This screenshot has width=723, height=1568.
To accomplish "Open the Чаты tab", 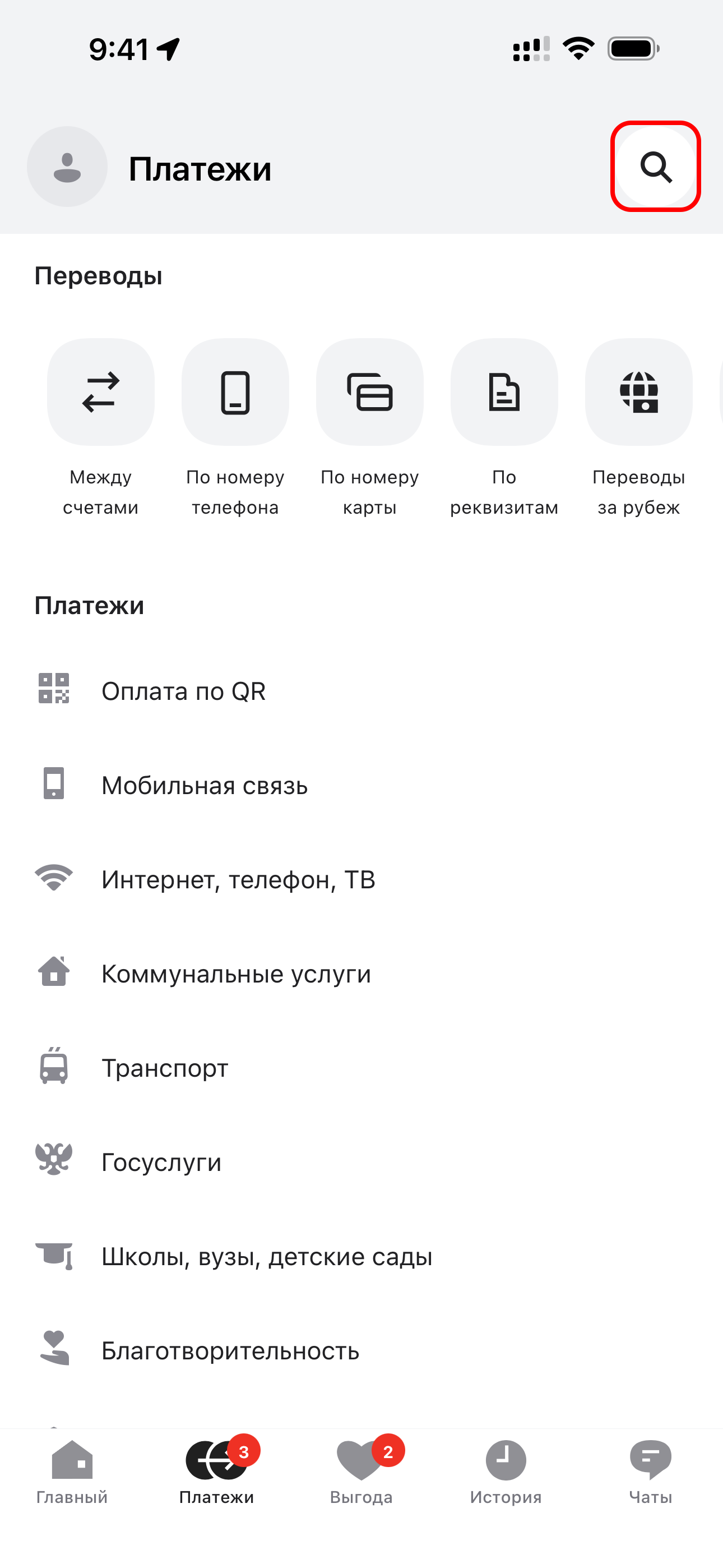I will (x=650, y=1470).
